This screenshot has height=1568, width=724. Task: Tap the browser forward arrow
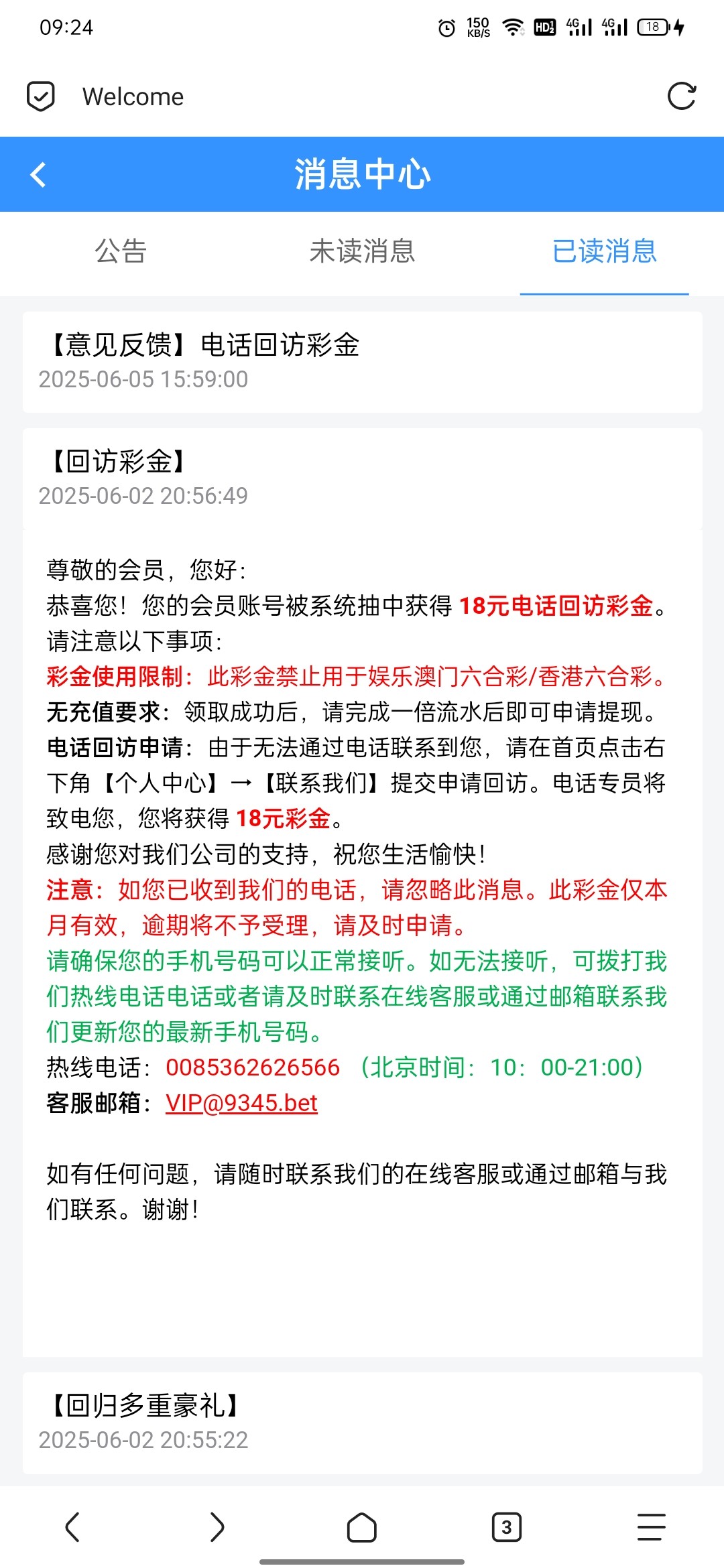pos(217,1527)
